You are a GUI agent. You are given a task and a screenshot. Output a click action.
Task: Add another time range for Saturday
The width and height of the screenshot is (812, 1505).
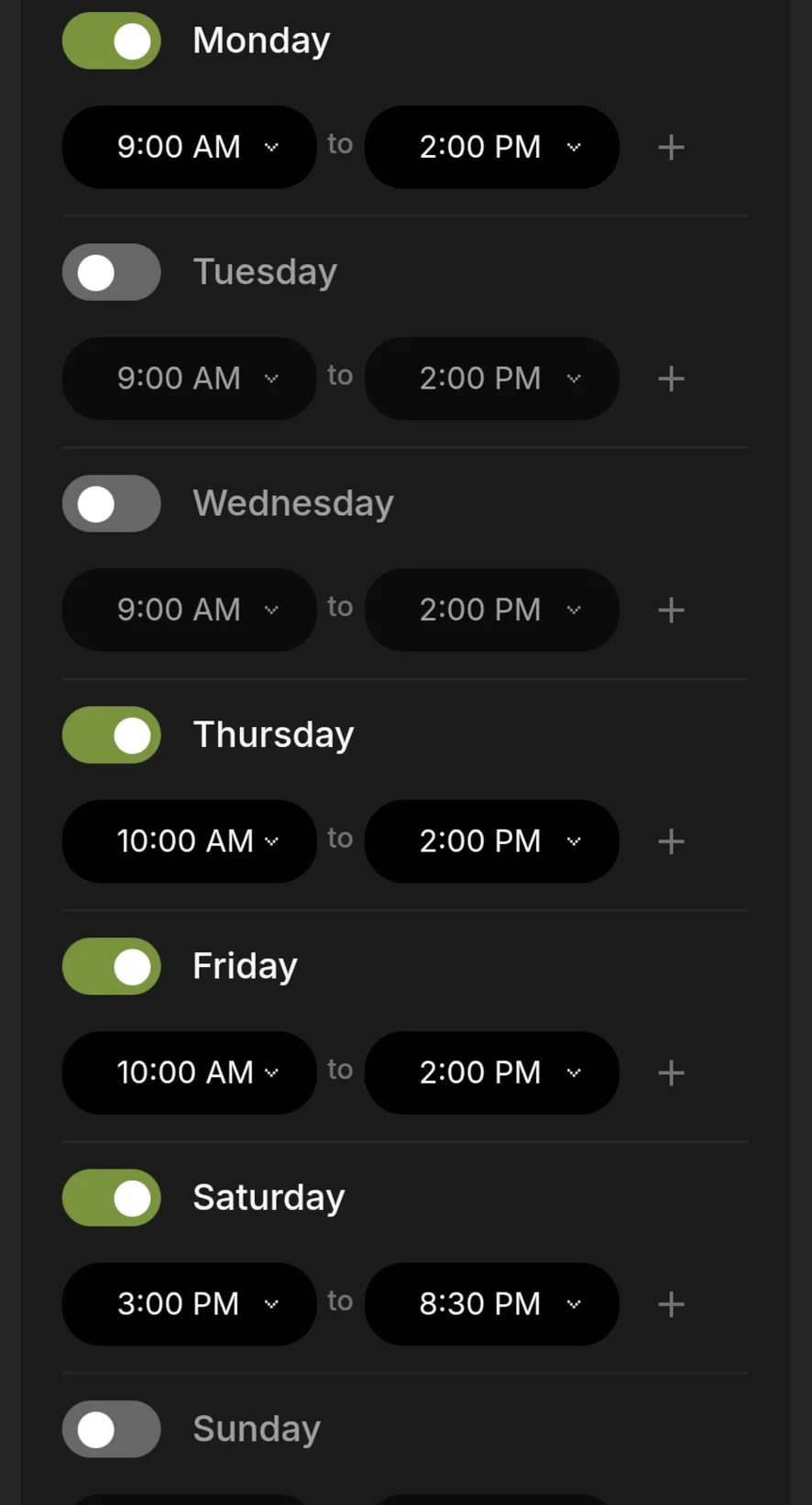click(x=671, y=1304)
